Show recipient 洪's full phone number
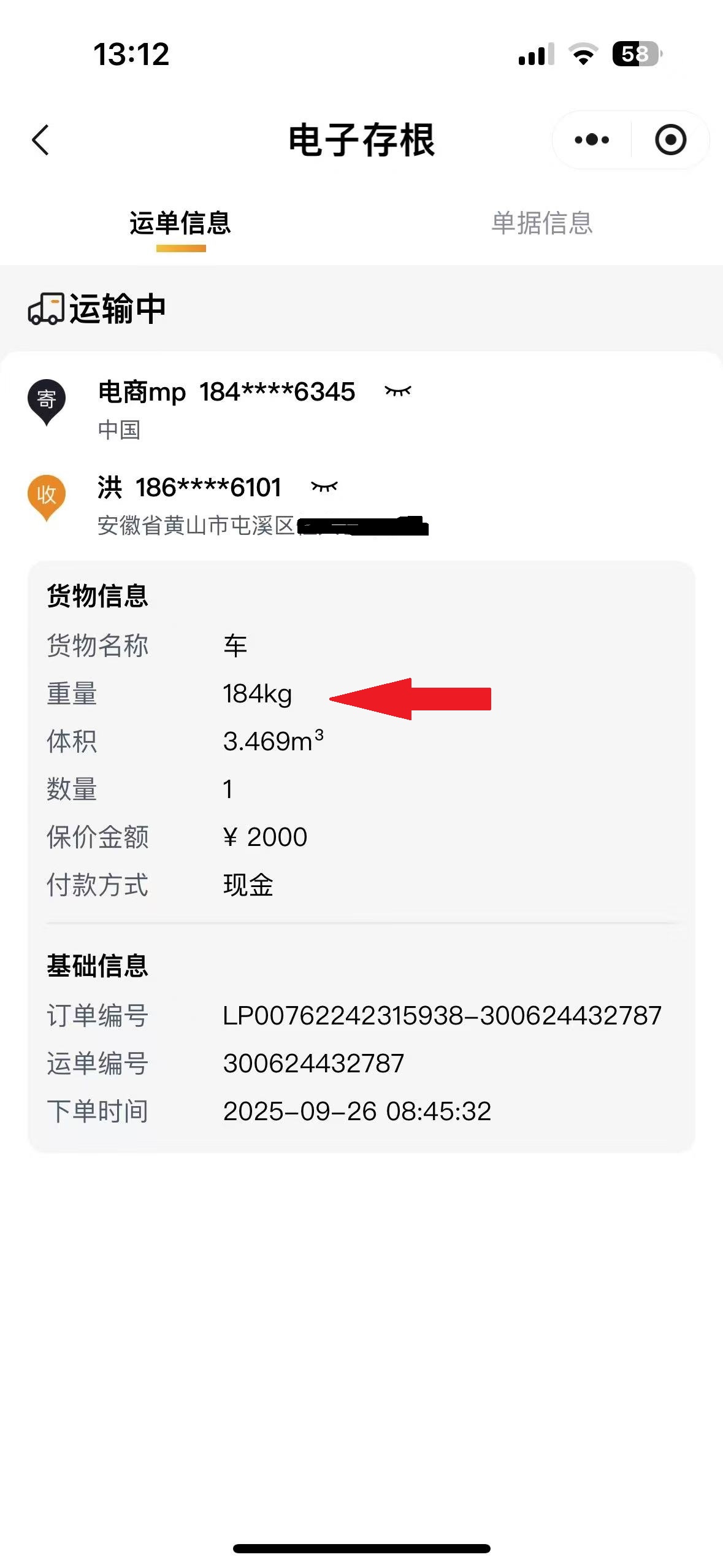Screen dimensions: 723x1568 [x=324, y=487]
